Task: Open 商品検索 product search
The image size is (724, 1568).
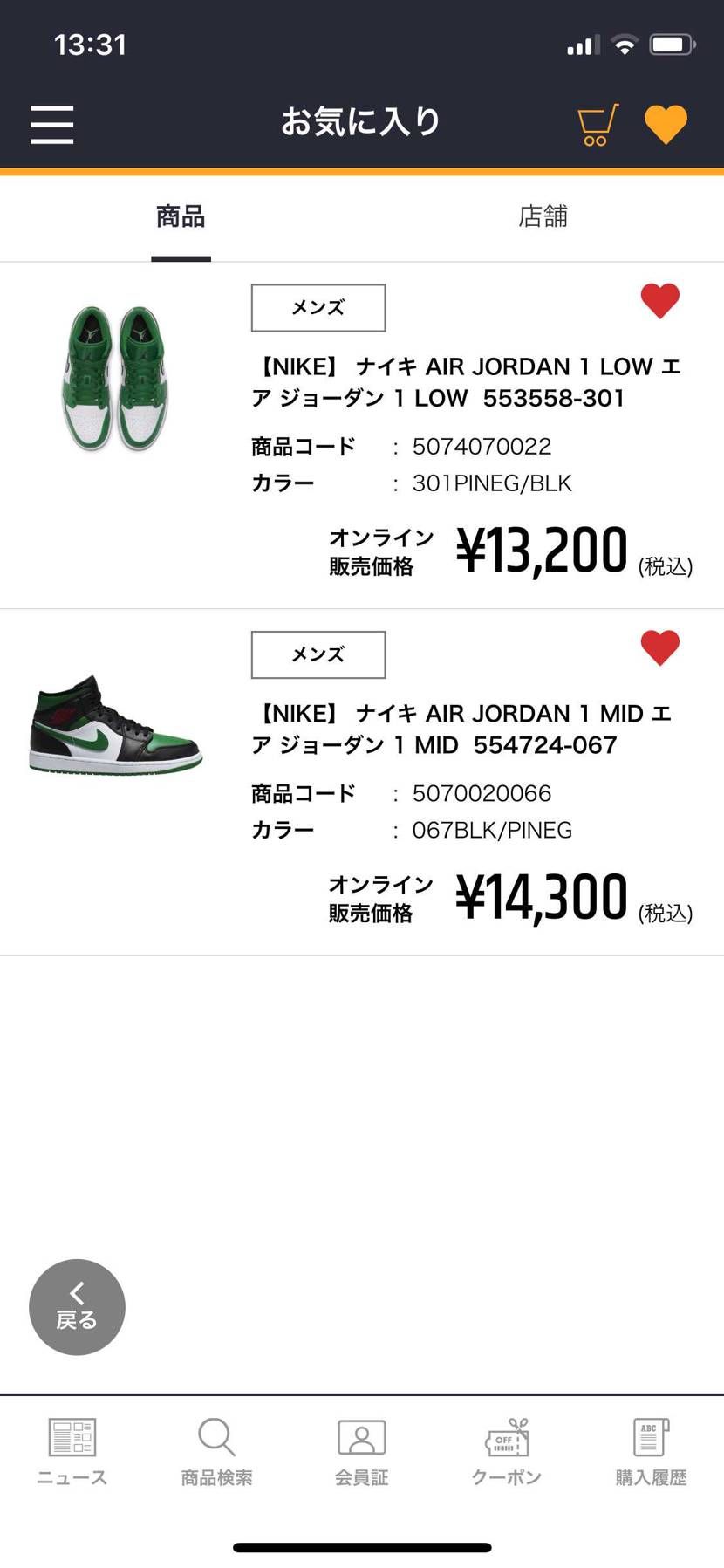Action: [x=217, y=1452]
